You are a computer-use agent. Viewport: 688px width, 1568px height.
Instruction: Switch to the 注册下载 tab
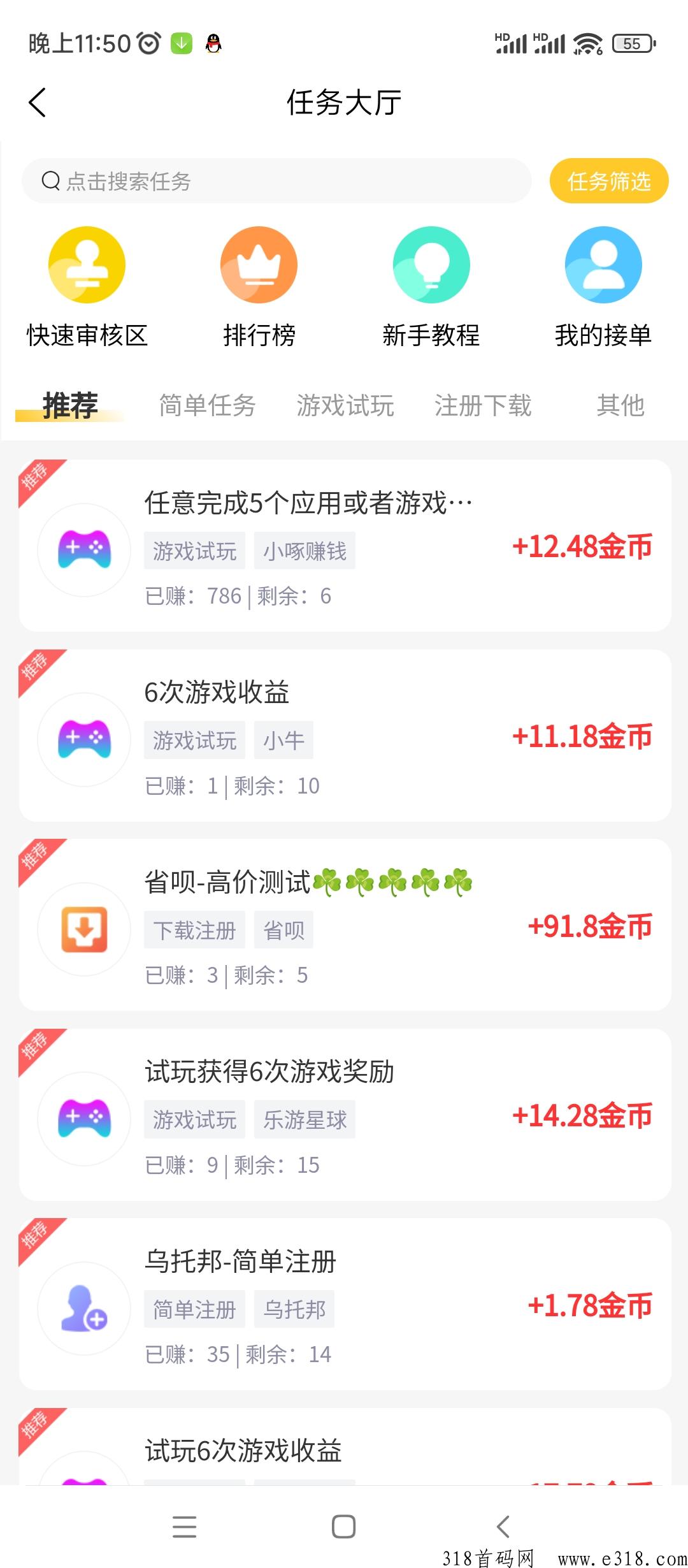click(x=483, y=405)
